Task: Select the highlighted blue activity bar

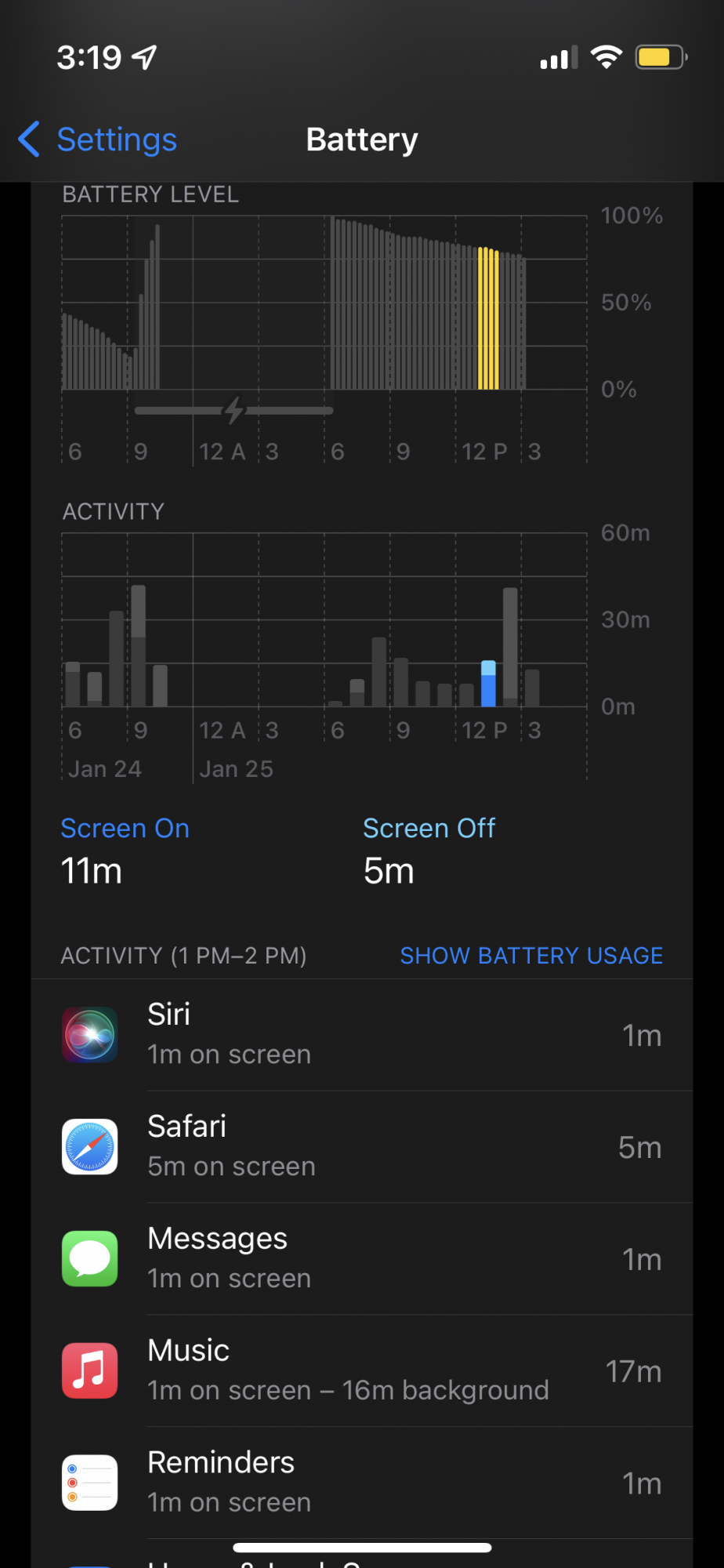Action: [x=488, y=684]
